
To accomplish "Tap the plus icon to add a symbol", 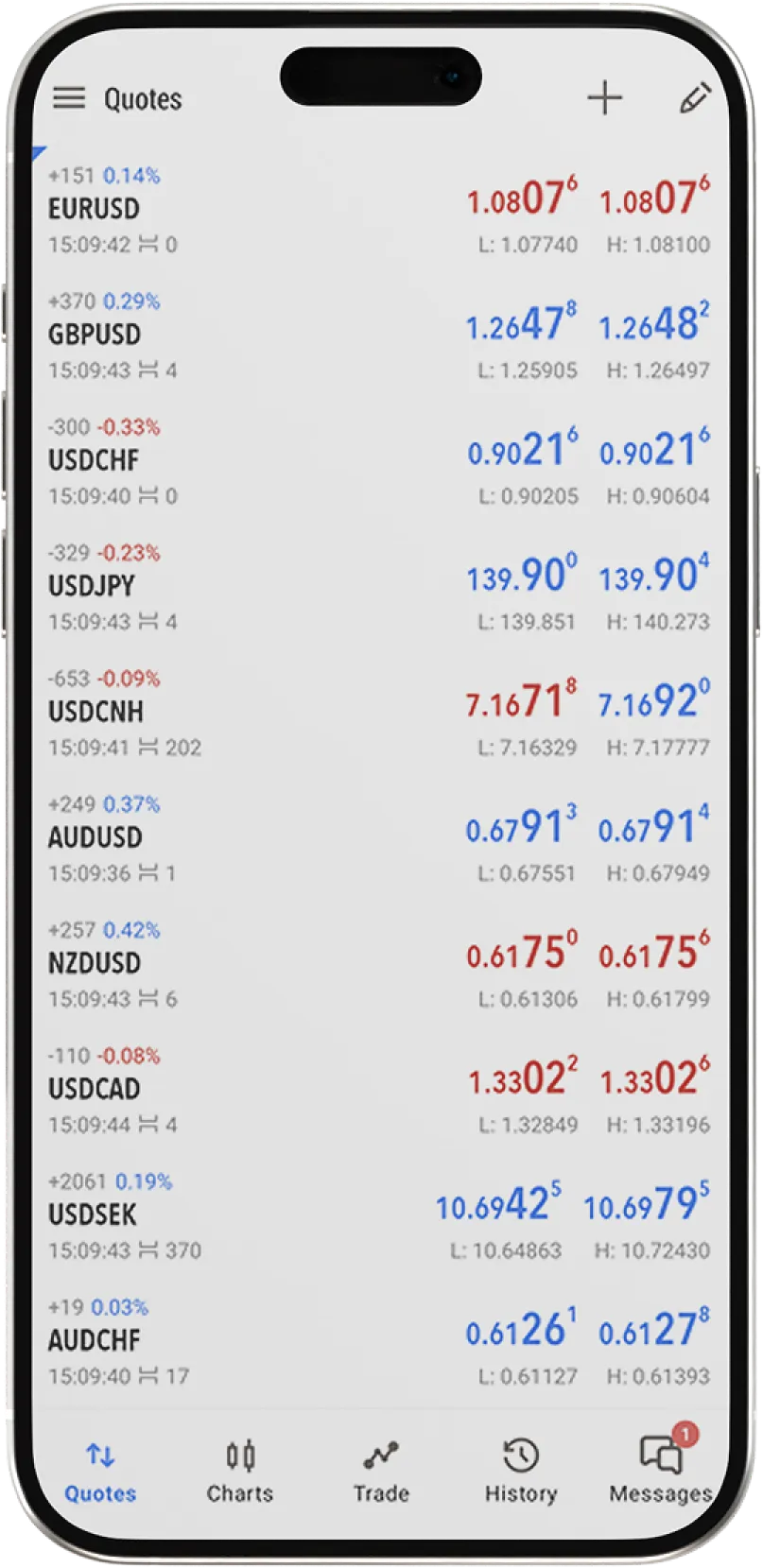I will 605,97.
